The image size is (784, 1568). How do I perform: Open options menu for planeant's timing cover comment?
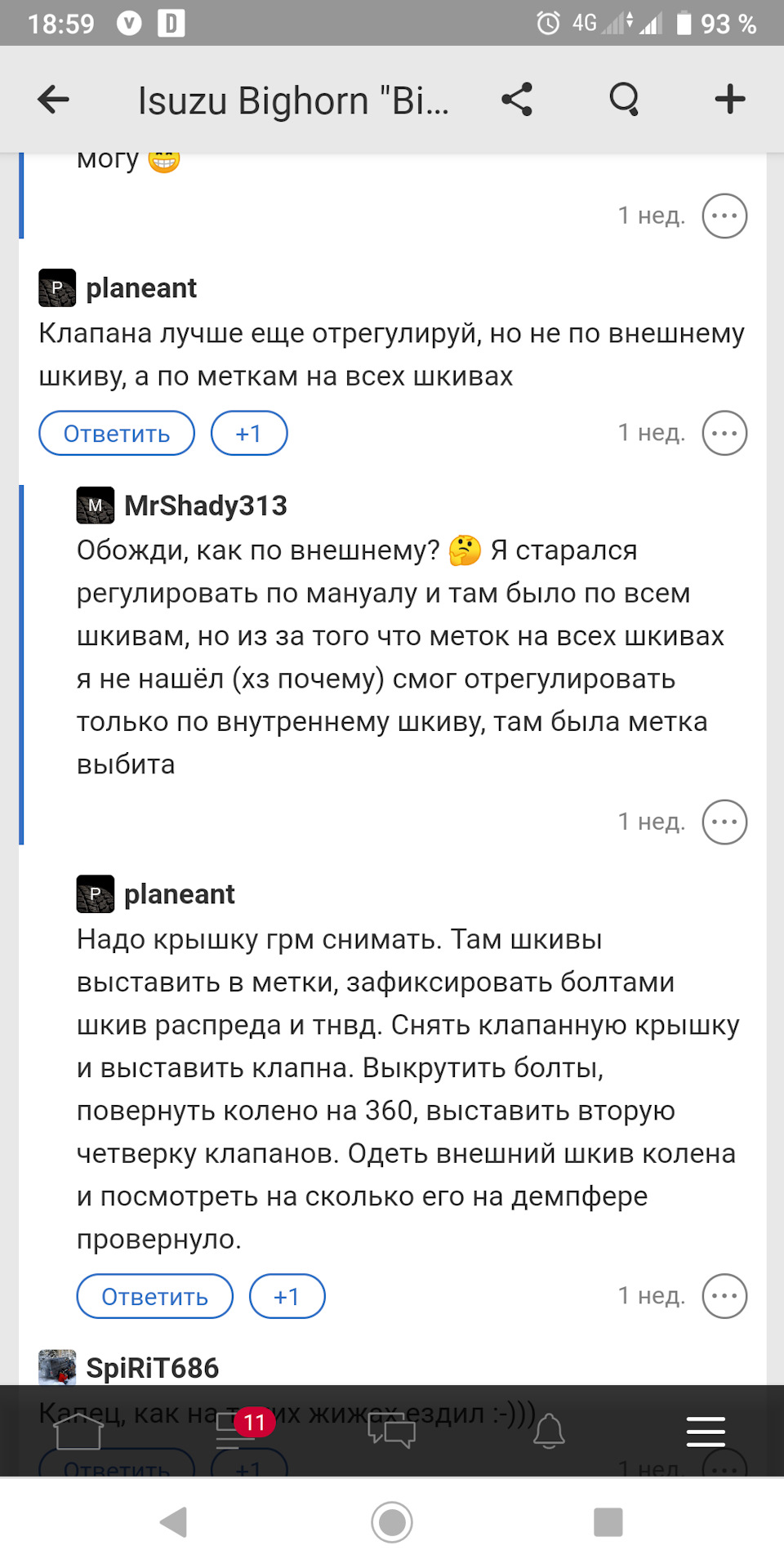[x=724, y=1296]
